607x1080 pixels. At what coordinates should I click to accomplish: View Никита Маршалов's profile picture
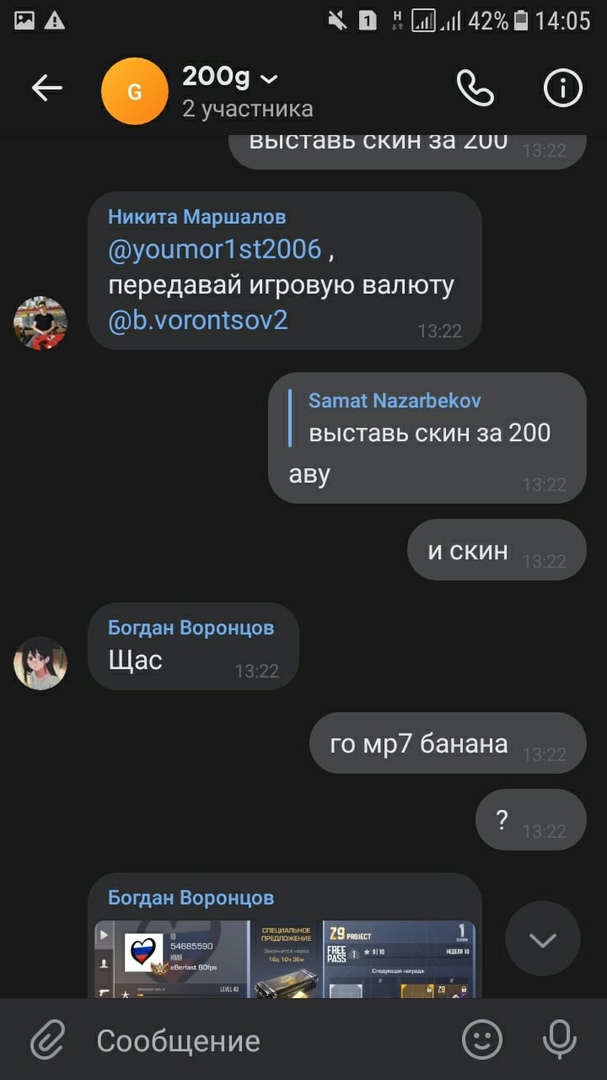pos(40,323)
